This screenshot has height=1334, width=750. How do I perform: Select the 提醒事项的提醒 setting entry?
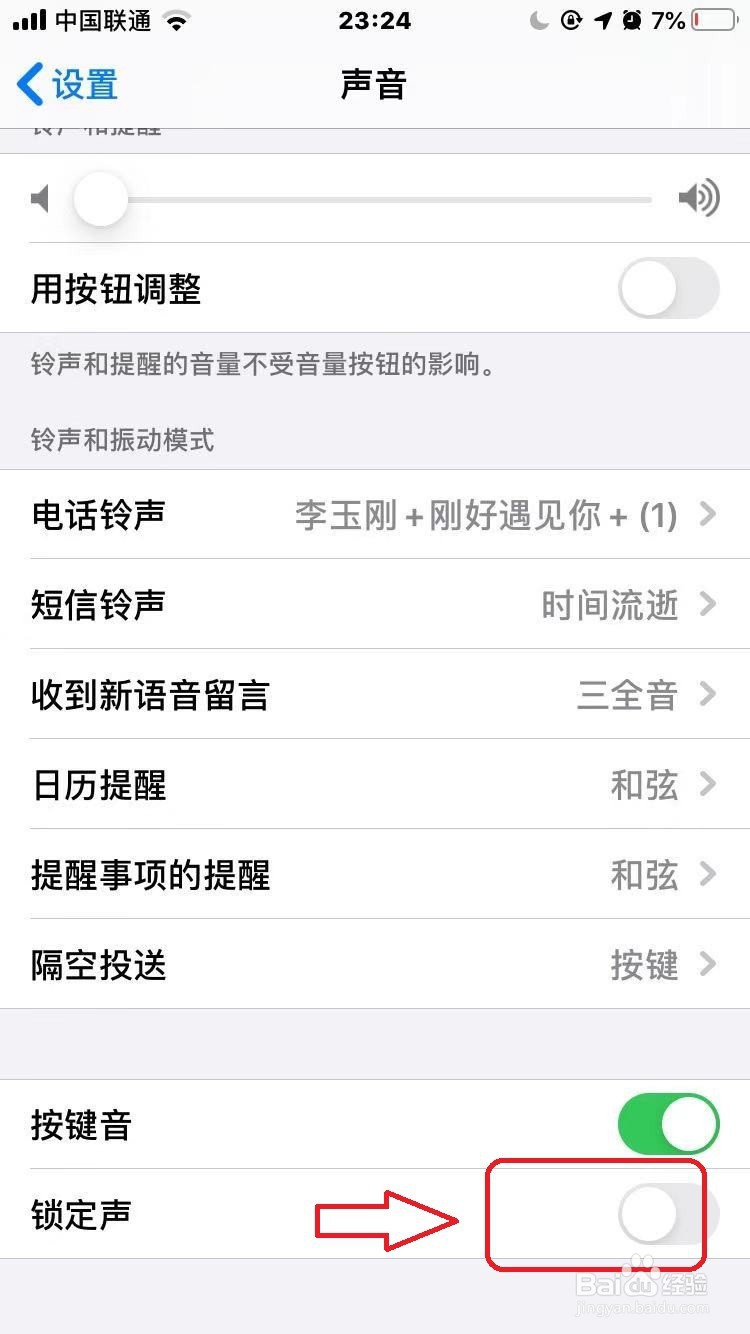375,875
